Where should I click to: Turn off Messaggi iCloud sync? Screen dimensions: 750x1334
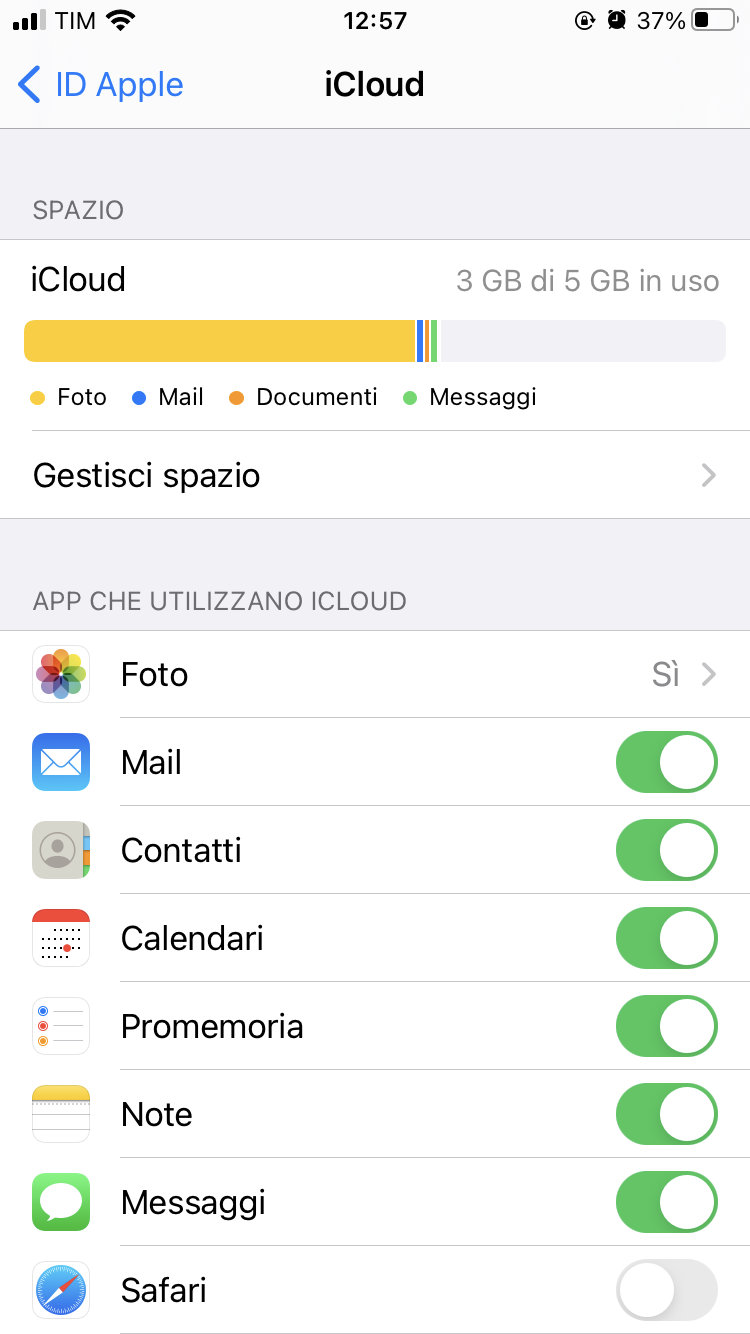pyautogui.click(x=666, y=1203)
